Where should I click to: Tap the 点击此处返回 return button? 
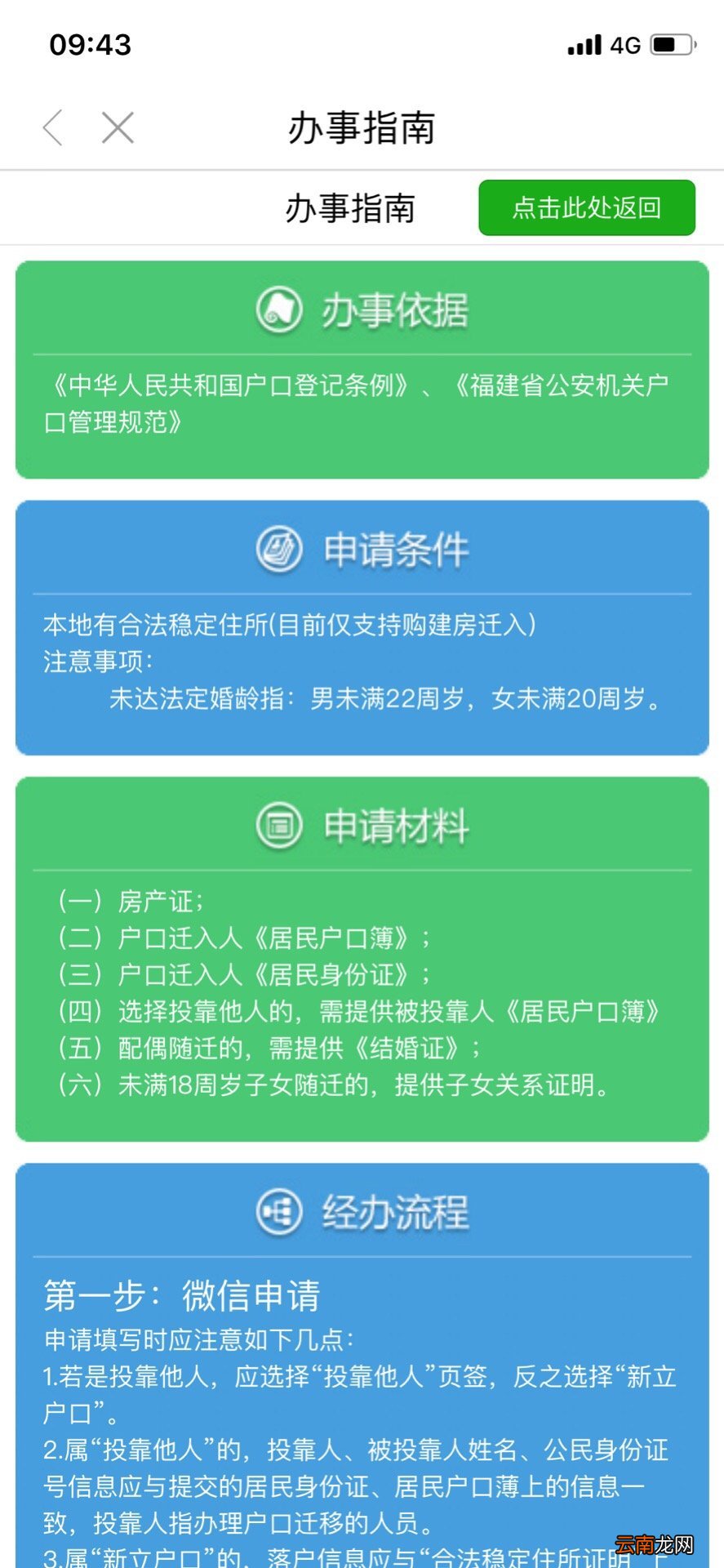(x=587, y=208)
